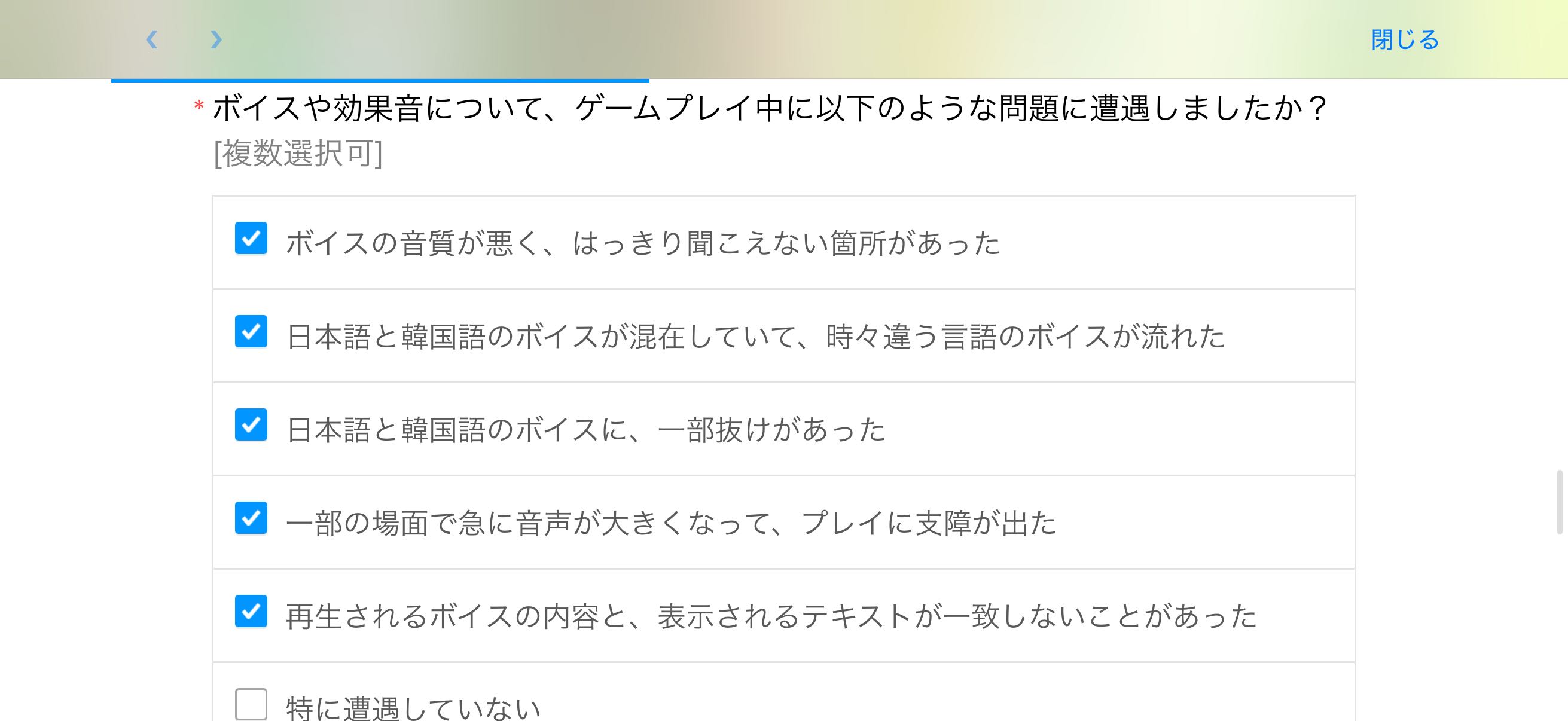Screen dimensions: 1568x721
Task: Uncheck ボイスとテキストが一致しない option
Action: coord(251,610)
